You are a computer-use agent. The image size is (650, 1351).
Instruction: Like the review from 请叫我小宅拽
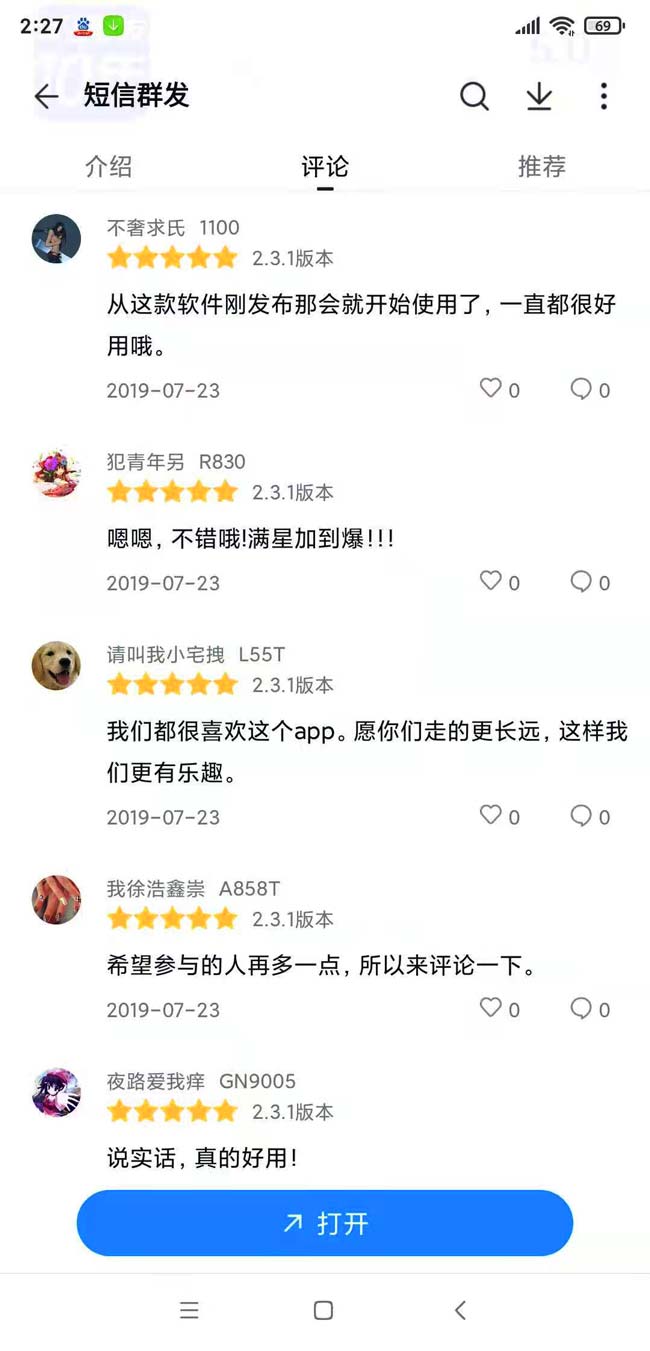[x=499, y=816]
